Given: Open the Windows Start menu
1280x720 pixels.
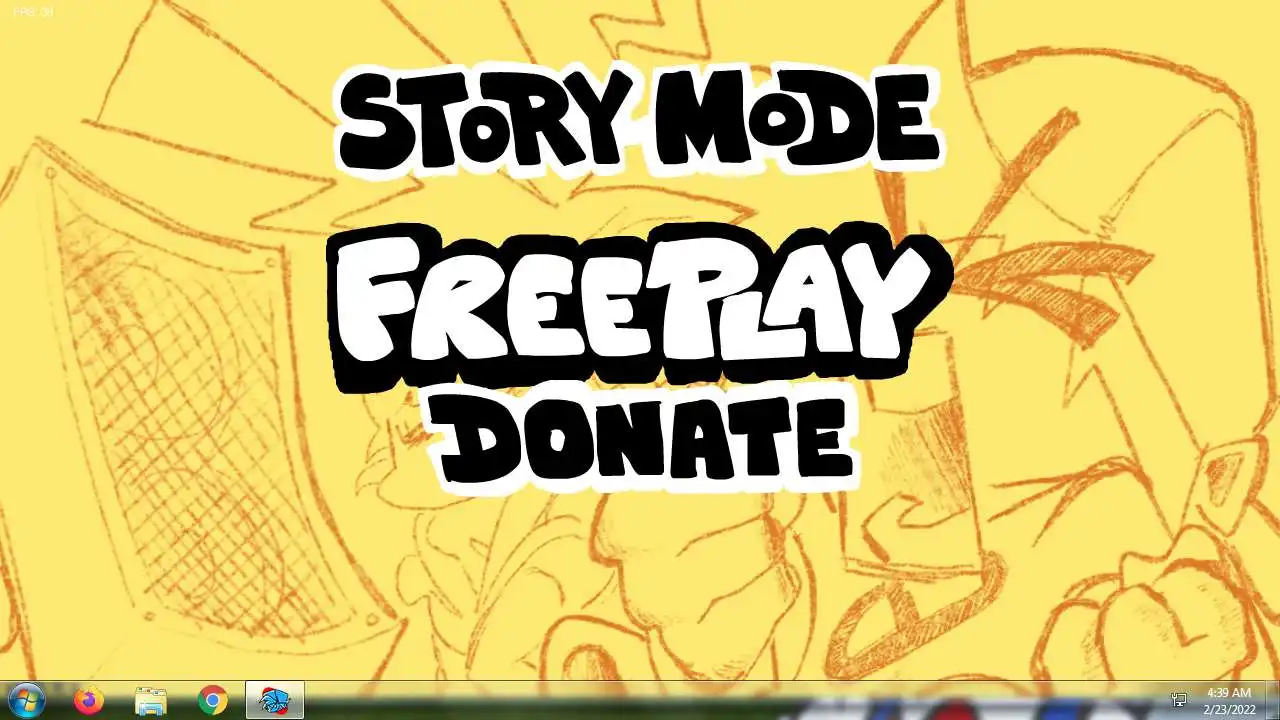Looking at the screenshot, I should (25, 700).
